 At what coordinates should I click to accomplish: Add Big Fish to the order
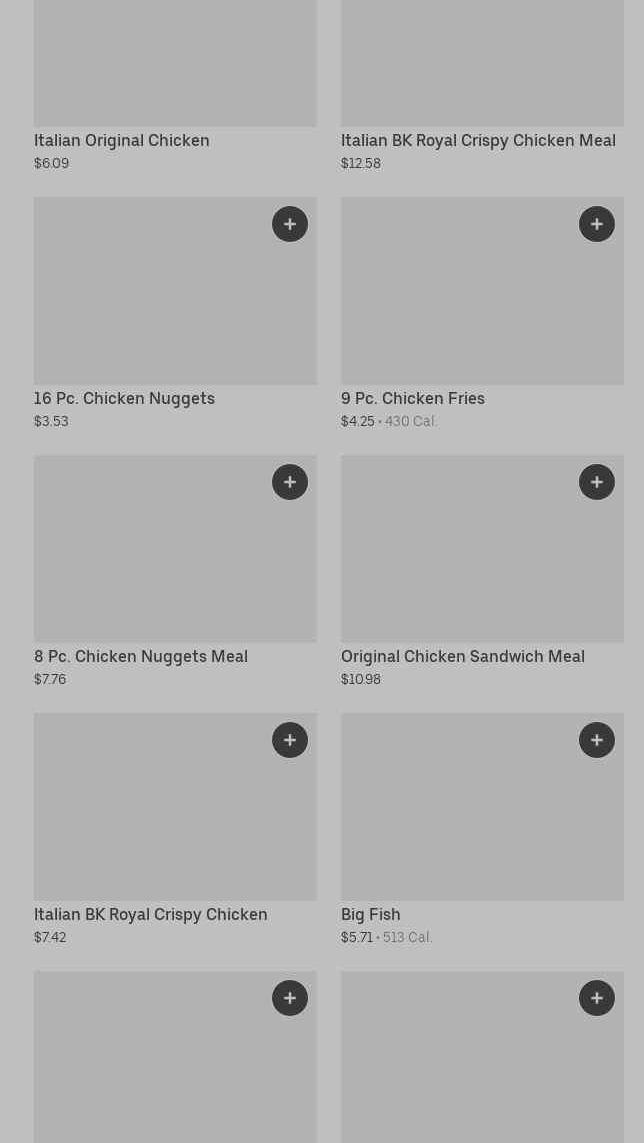point(597,740)
